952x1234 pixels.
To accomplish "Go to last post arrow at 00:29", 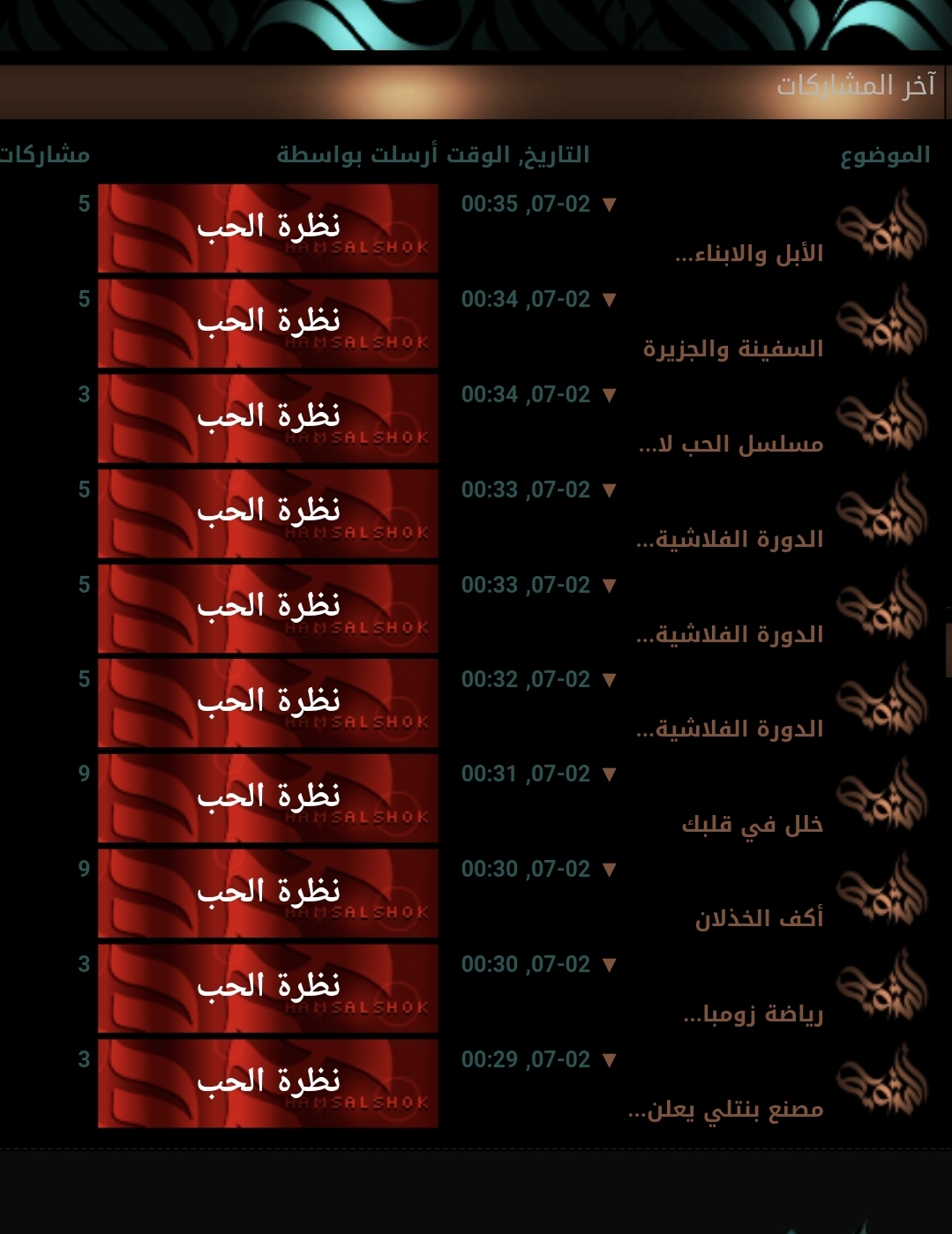I will click(609, 1060).
